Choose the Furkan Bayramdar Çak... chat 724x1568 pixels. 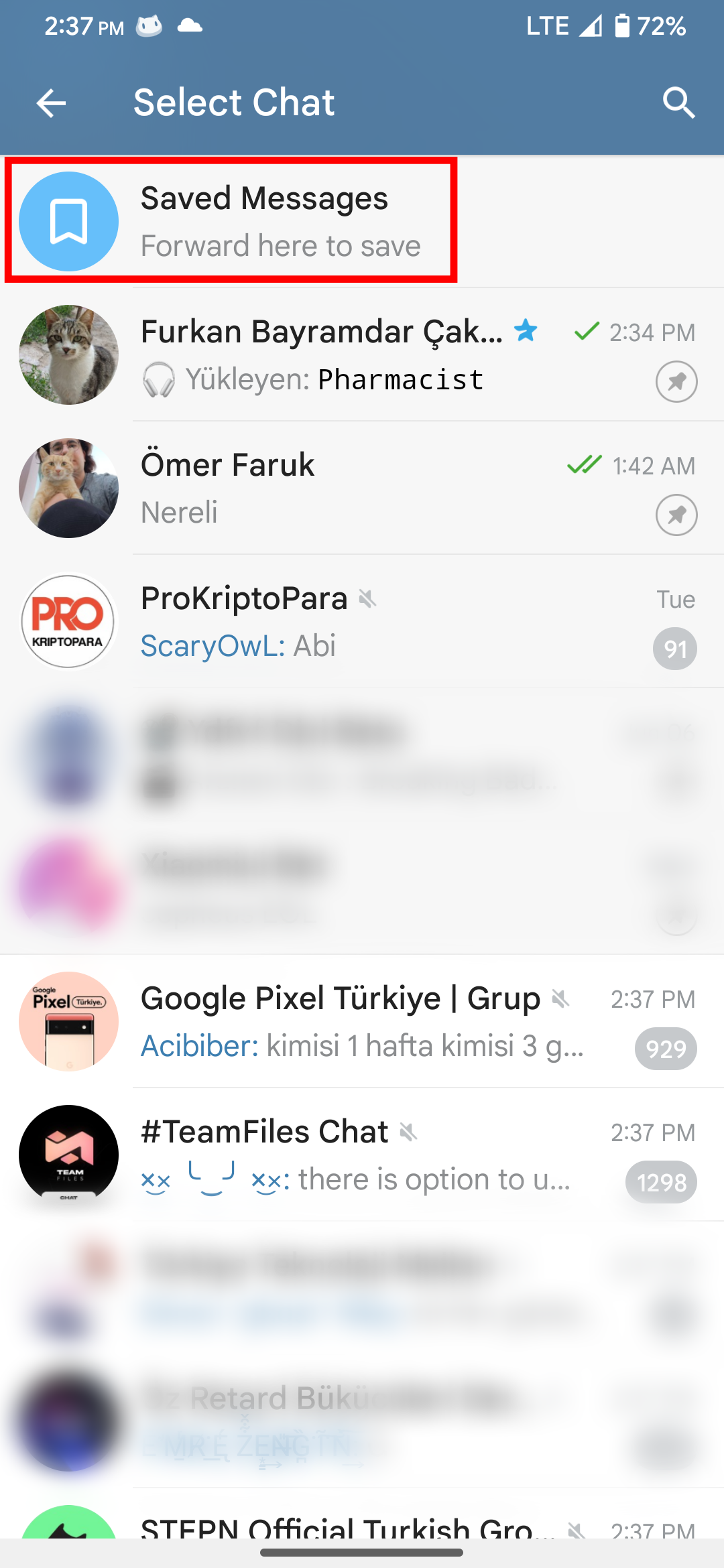(362, 355)
